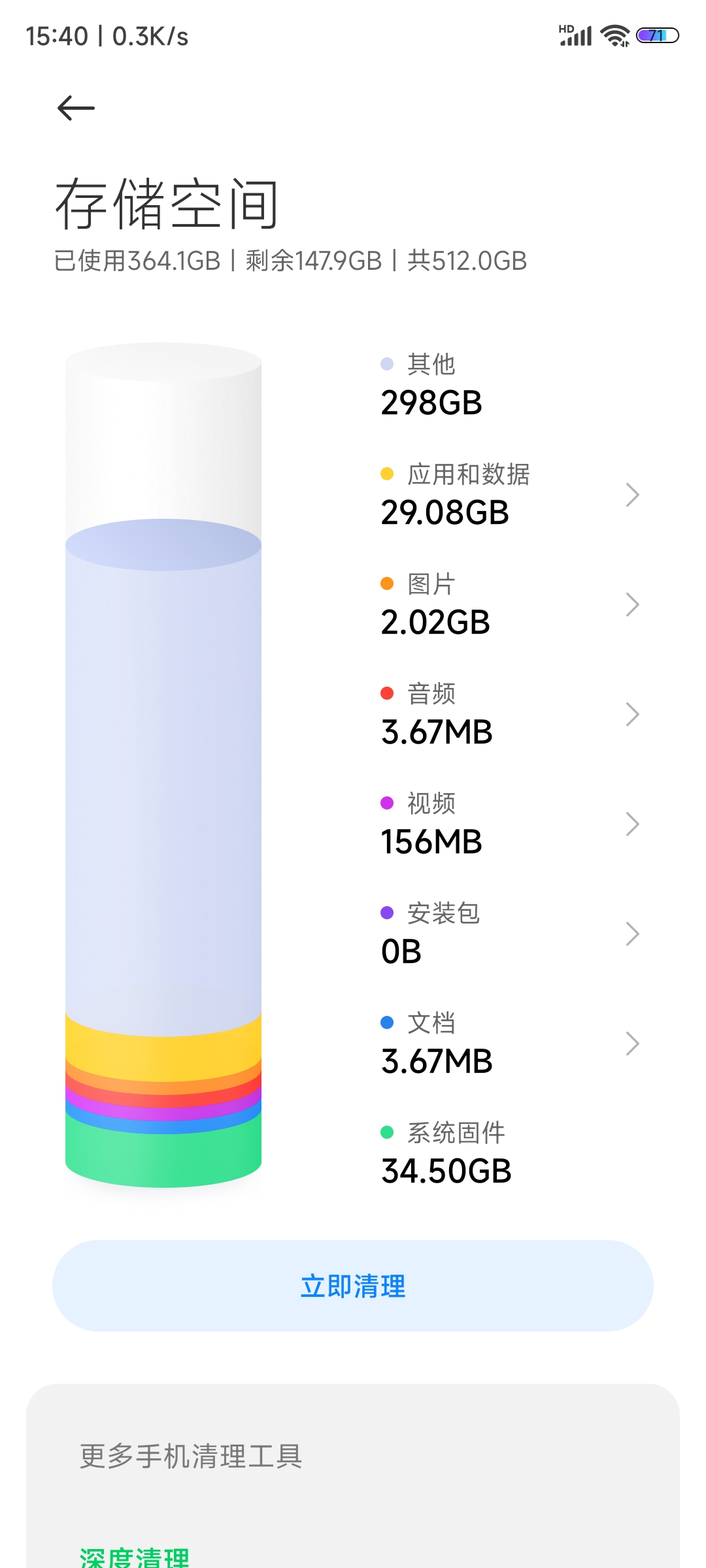View 文档 storage details
This screenshot has height=1568, width=706.
(510, 1043)
